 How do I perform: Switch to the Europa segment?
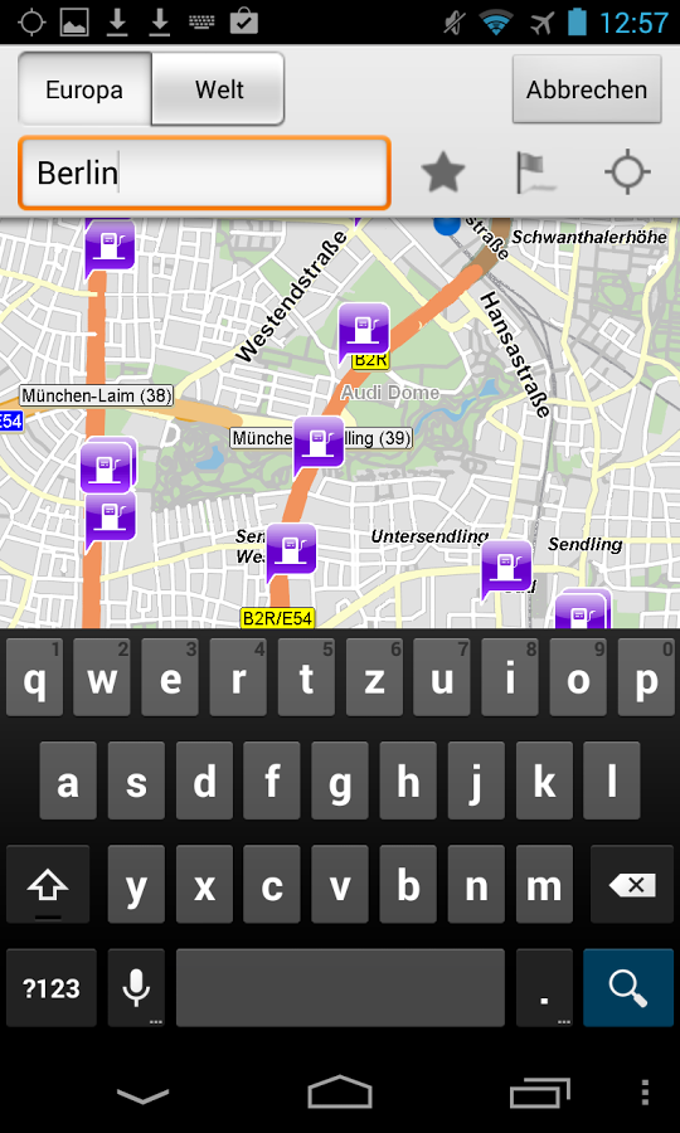click(85, 89)
